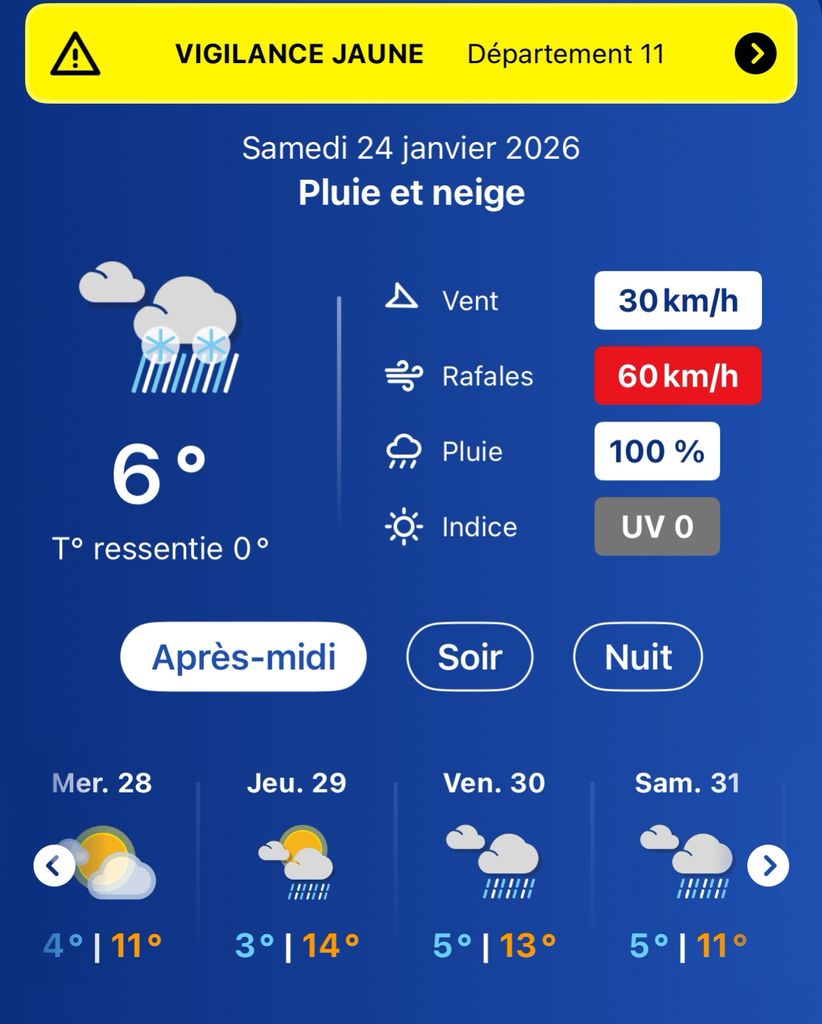822x1024 pixels.
Task: Show next days in forecast
Action: [x=768, y=865]
